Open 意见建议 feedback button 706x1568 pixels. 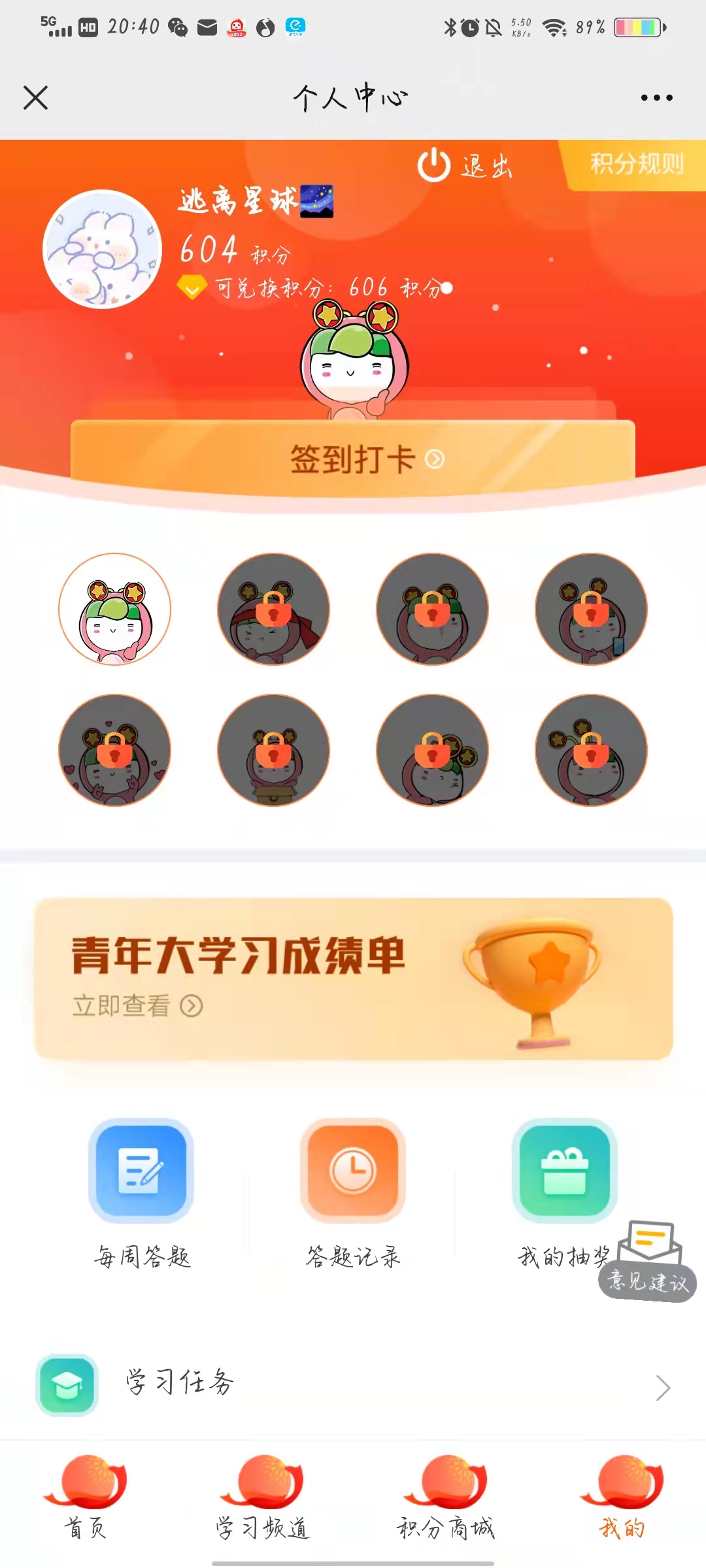point(648,1264)
